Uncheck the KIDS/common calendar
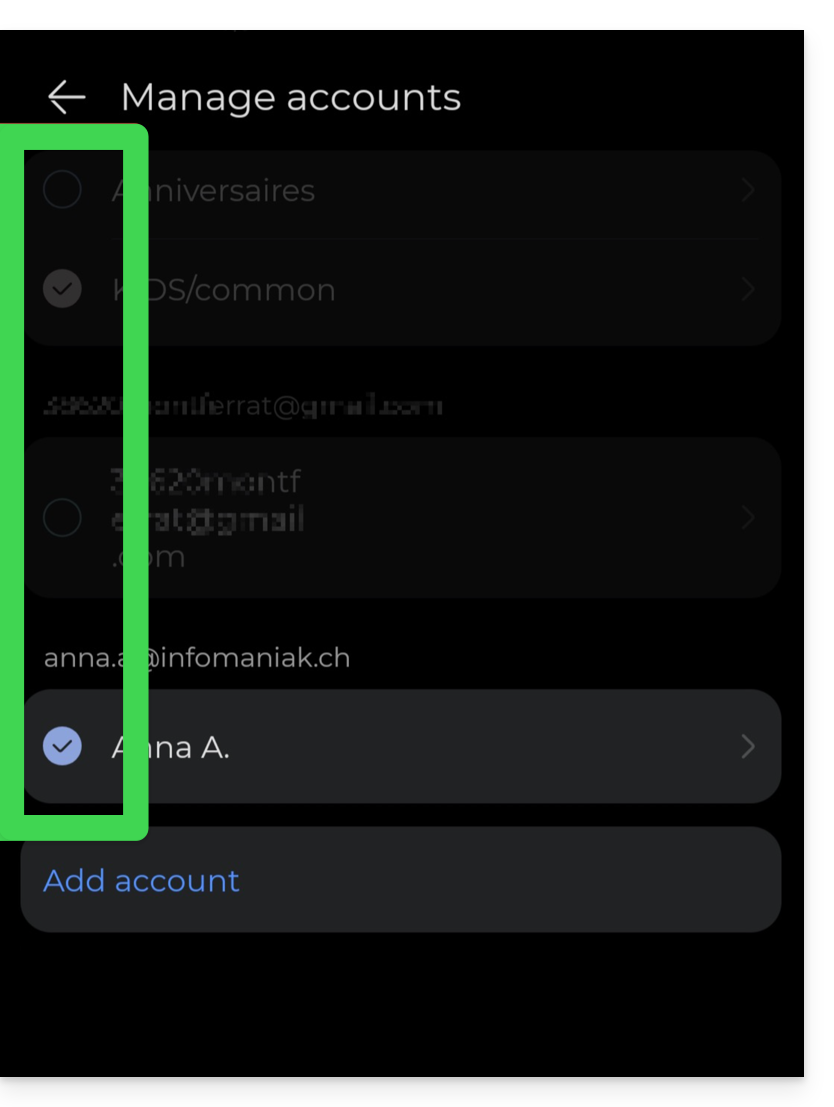This screenshot has height=1107, width=834. click(x=62, y=290)
